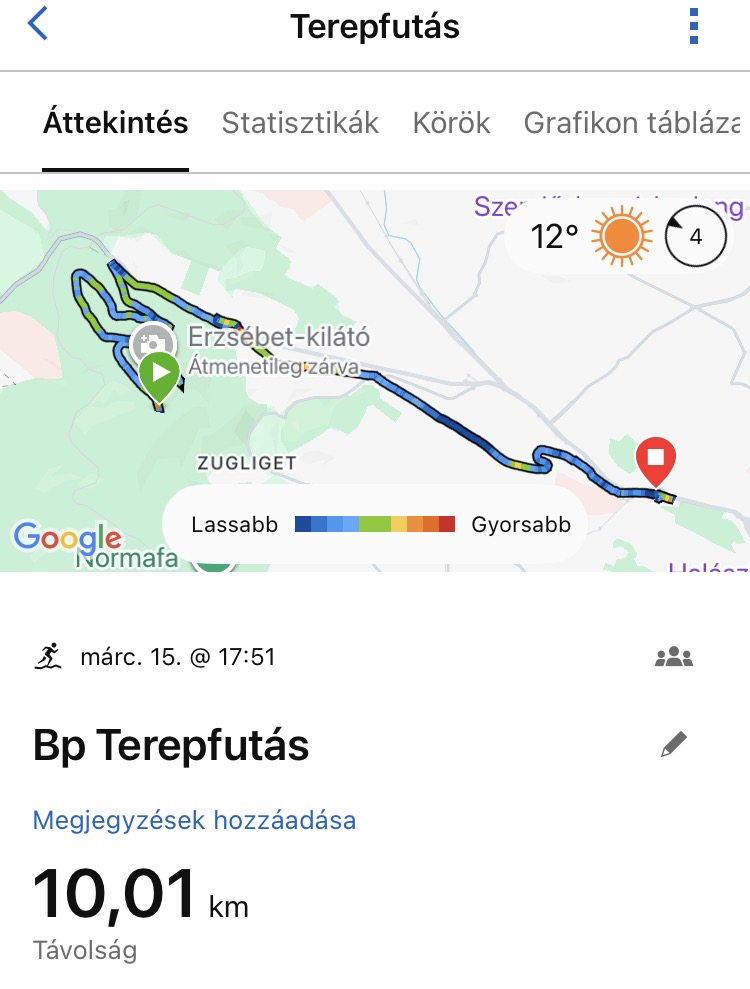Add notes via Megjegyzések hozzáadása
Screen dimensions: 750x989
(x=195, y=821)
